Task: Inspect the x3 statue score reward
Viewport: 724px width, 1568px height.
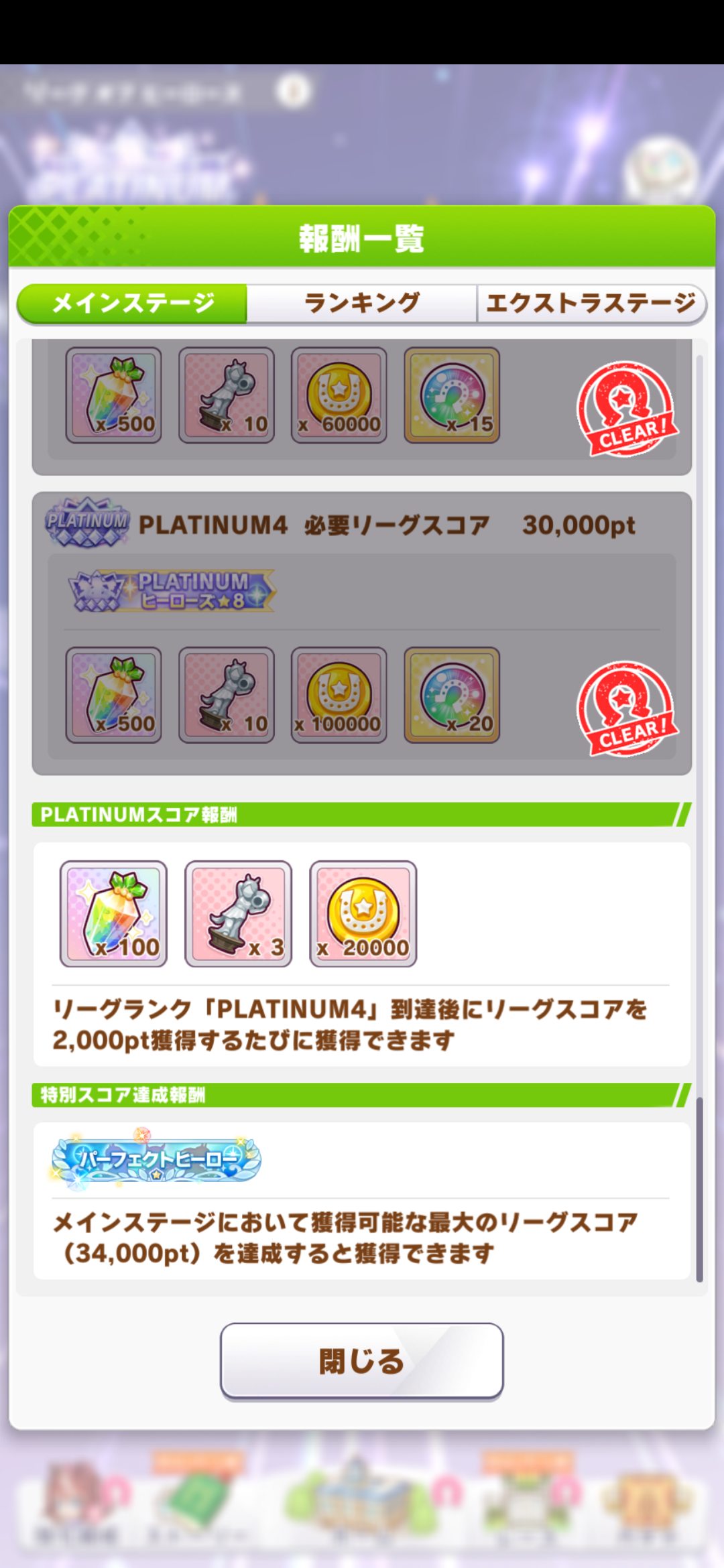Action: [238, 913]
